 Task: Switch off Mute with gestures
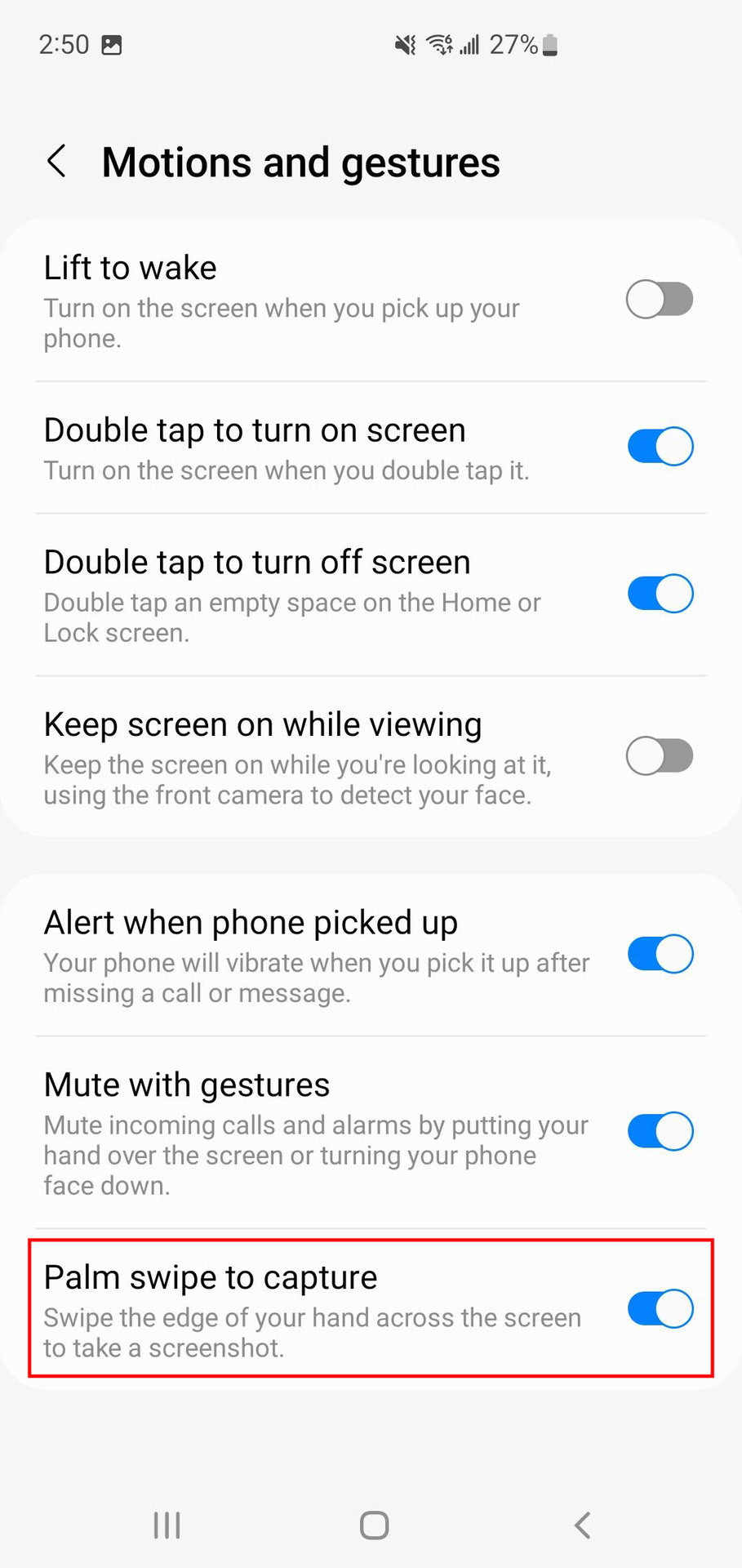[x=660, y=1131]
